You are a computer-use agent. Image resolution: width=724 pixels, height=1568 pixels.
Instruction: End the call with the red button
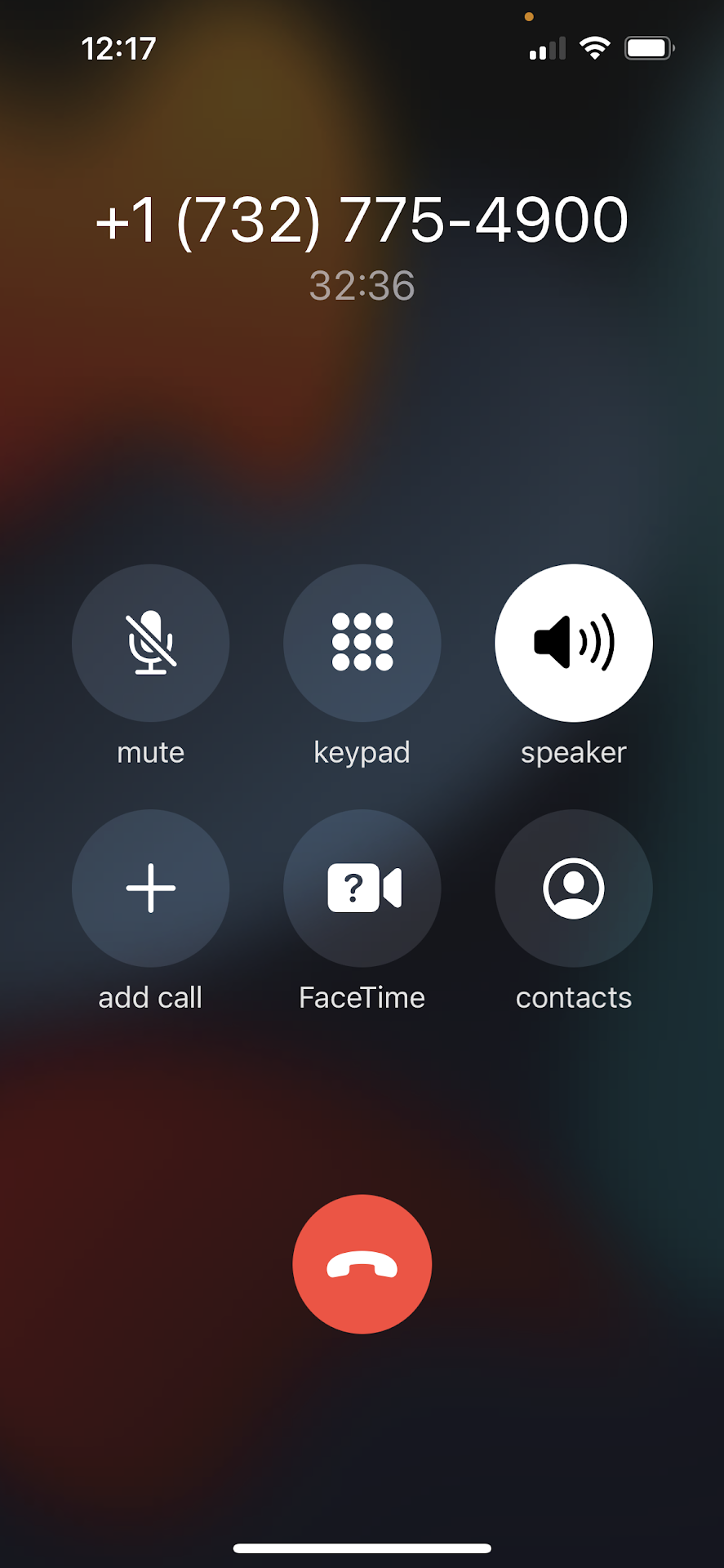[x=362, y=1263]
